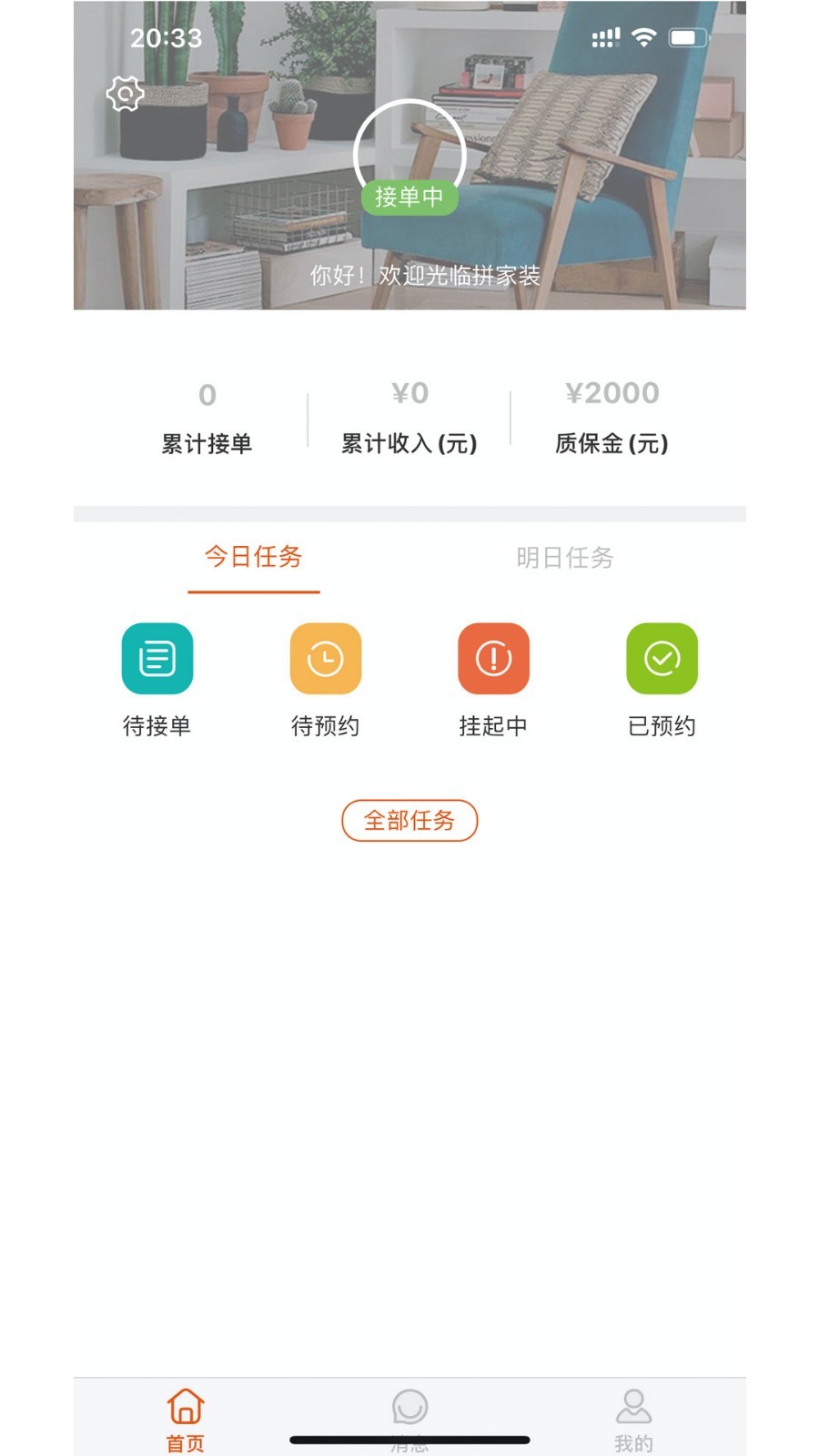This screenshot has height=1456, width=819.
Task: Open 我的 profile icon in bottom bar
Action: (x=634, y=1408)
